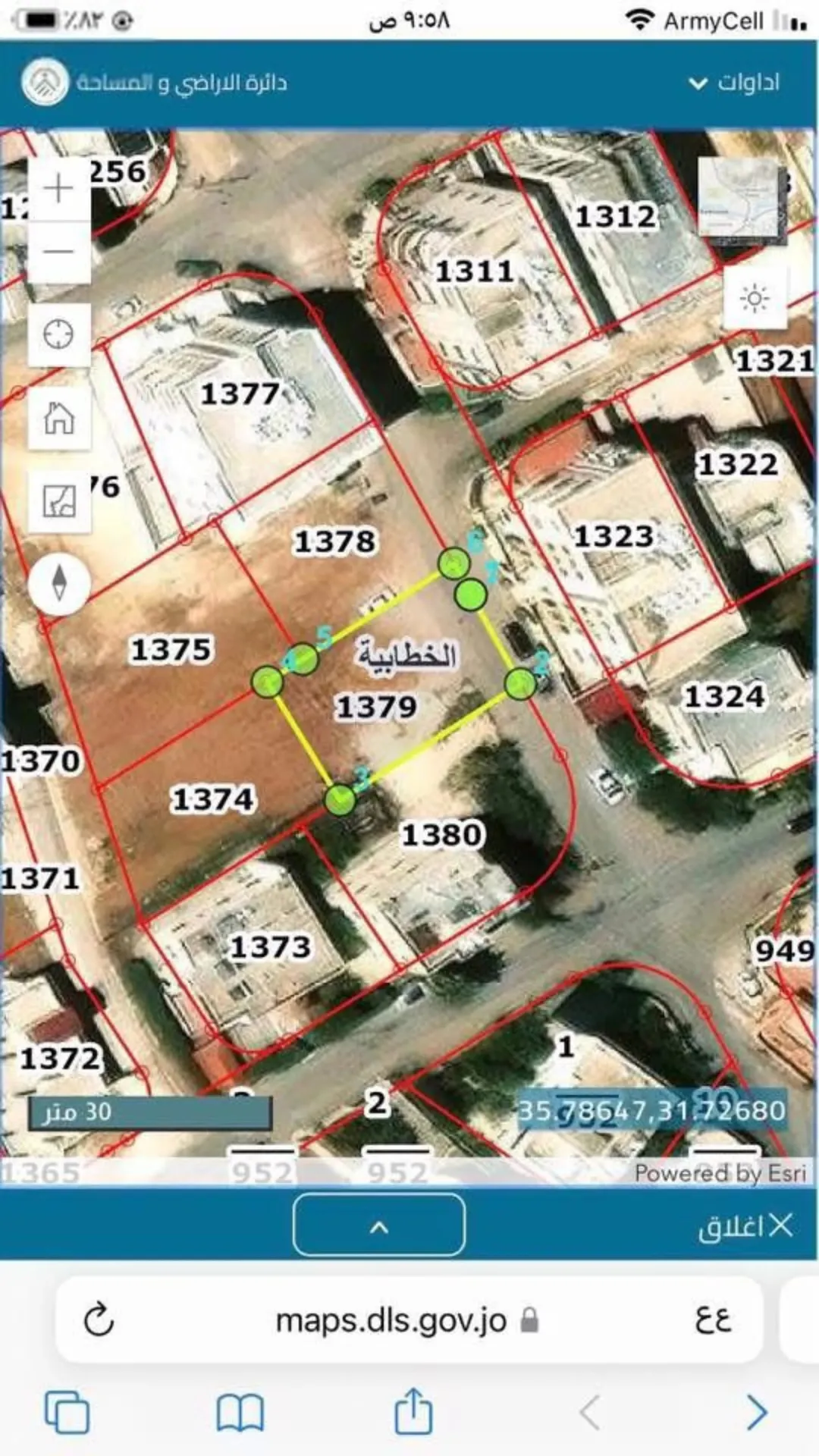This screenshot has width=819, height=1456.
Task: Reset map orientation with compass
Action: coord(59,583)
